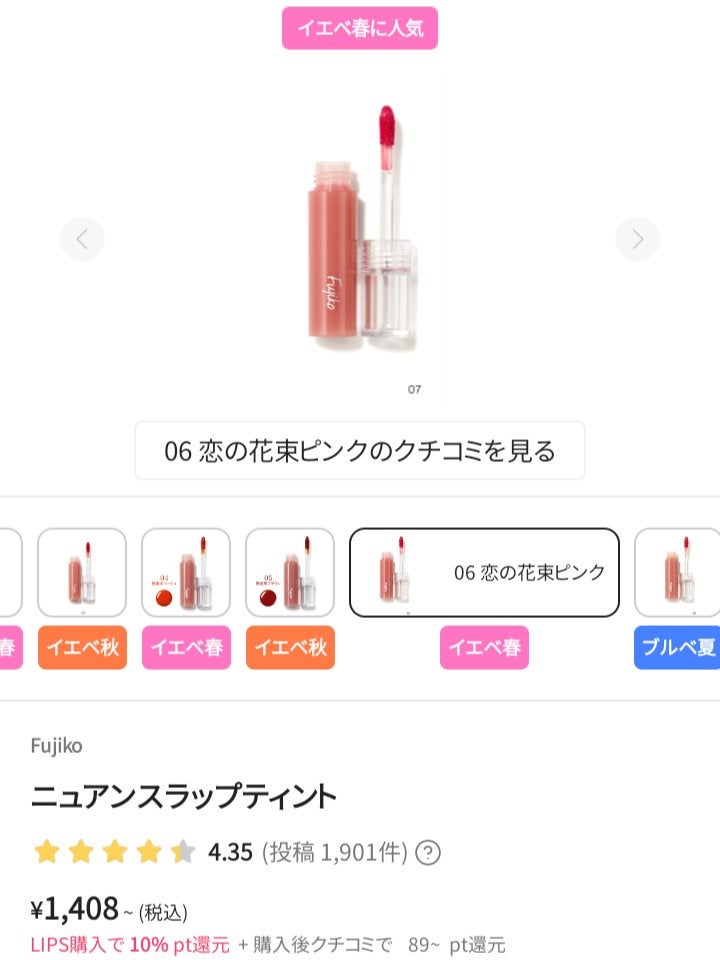Show the next product image
Image resolution: width=720 pixels, height=960 pixels.
click(x=637, y=239)
